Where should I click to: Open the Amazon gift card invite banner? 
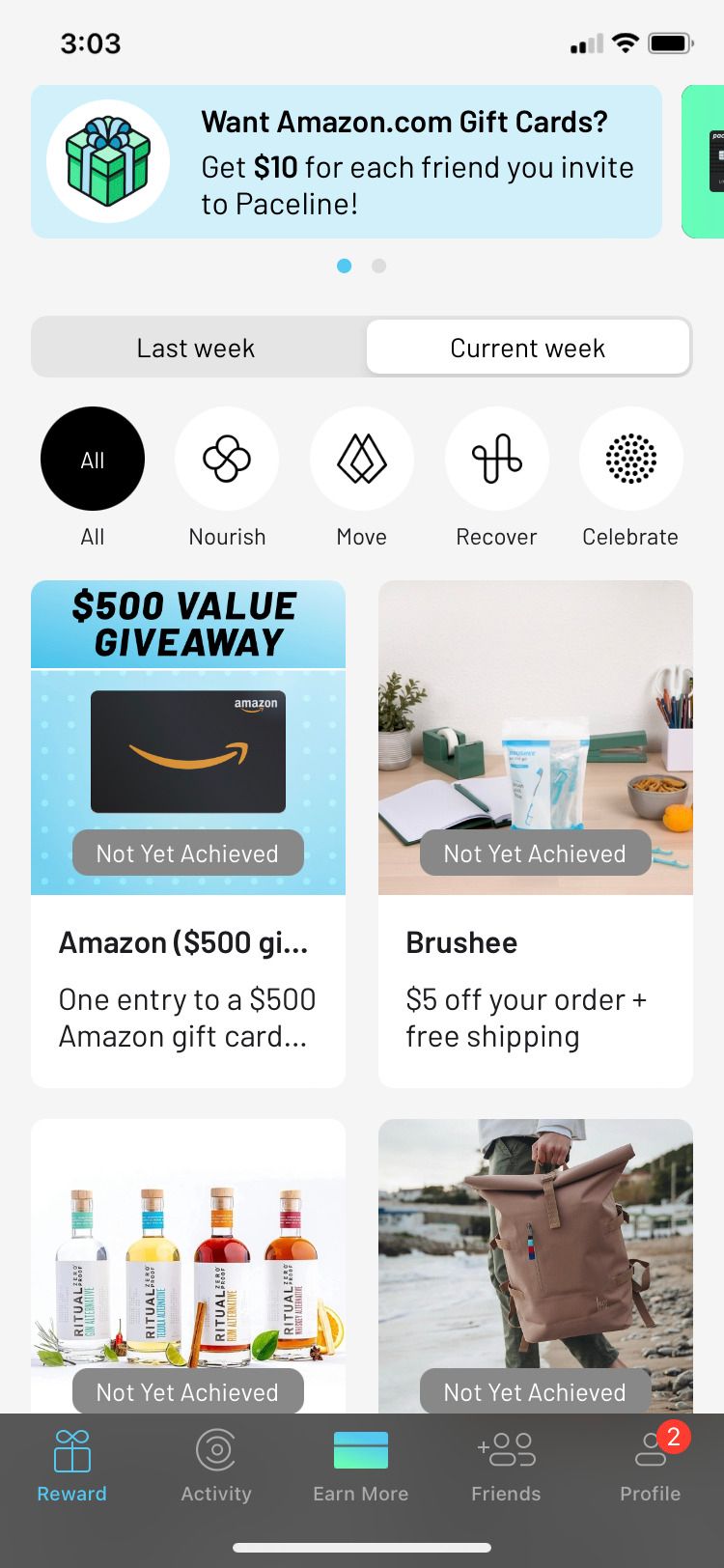pos(346,161)
